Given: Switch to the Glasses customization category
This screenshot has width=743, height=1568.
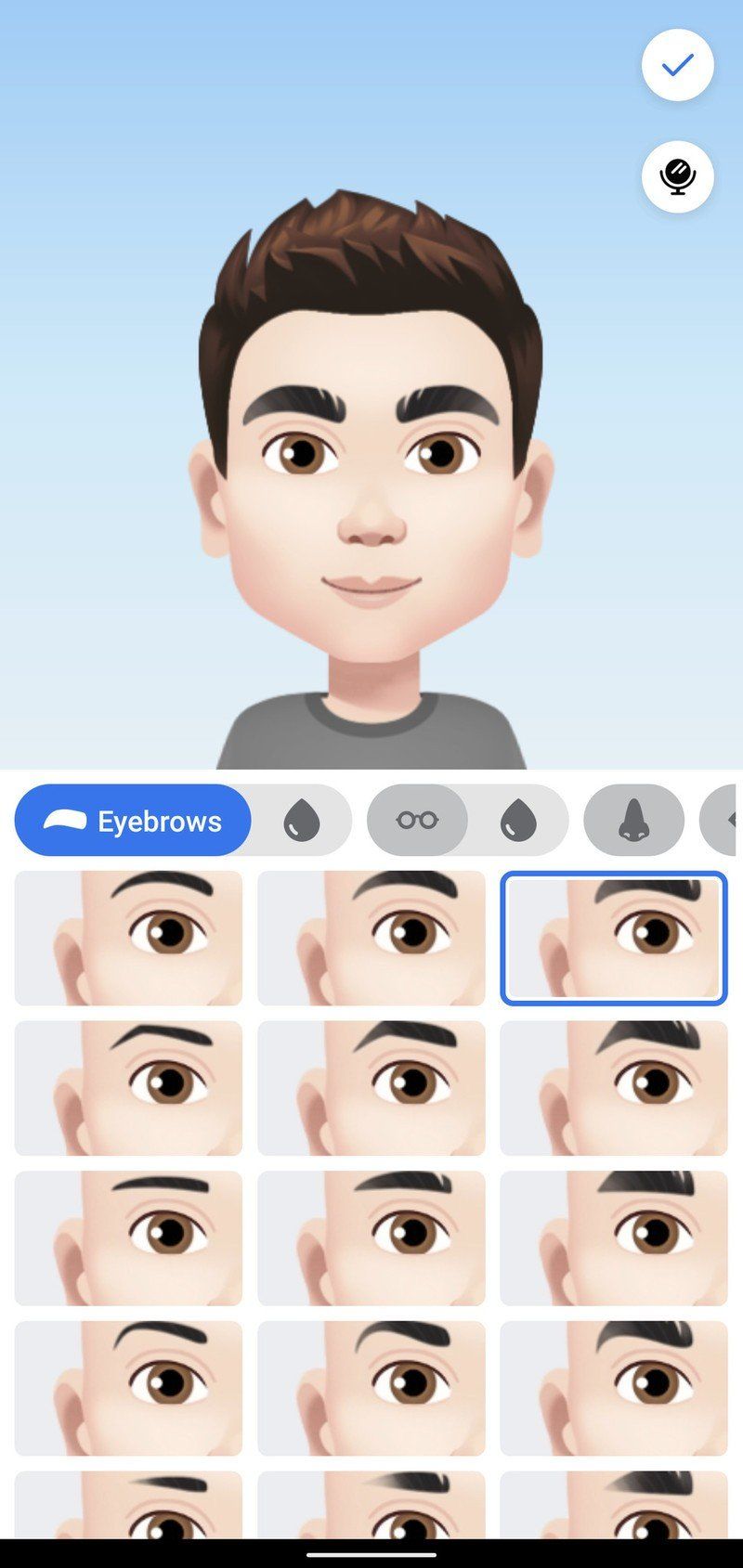Looking at the screenshot, I should point(419,819).
